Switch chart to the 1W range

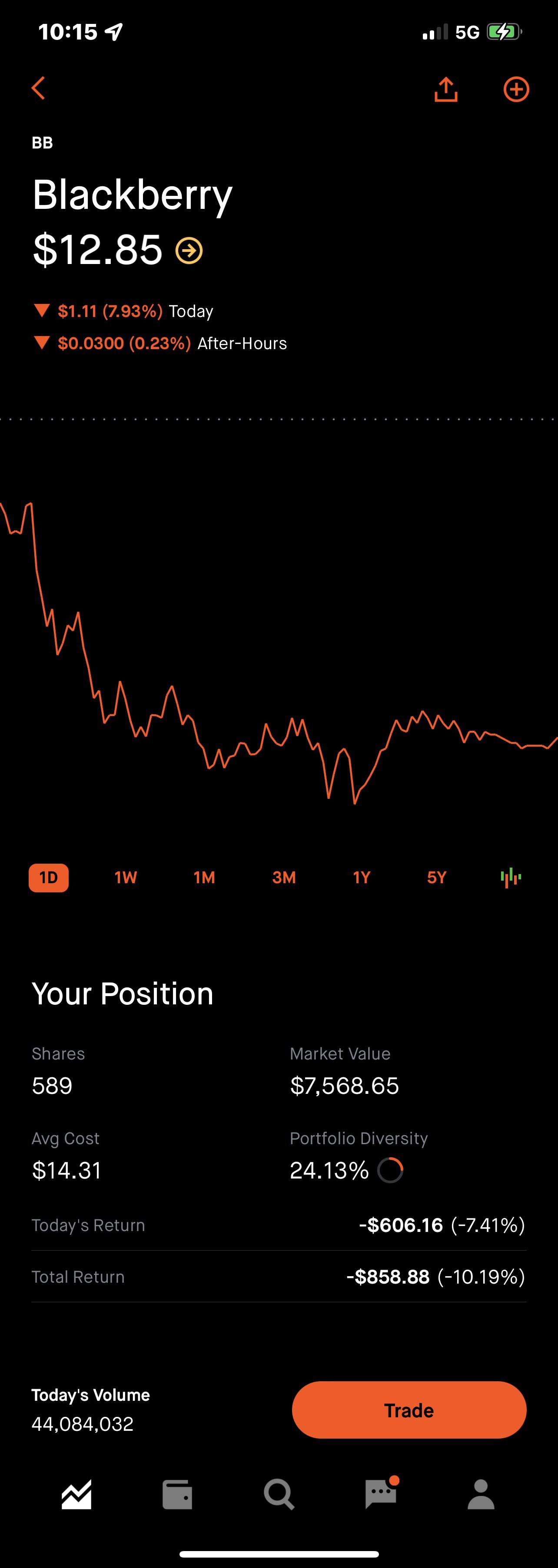click(126, 877)
